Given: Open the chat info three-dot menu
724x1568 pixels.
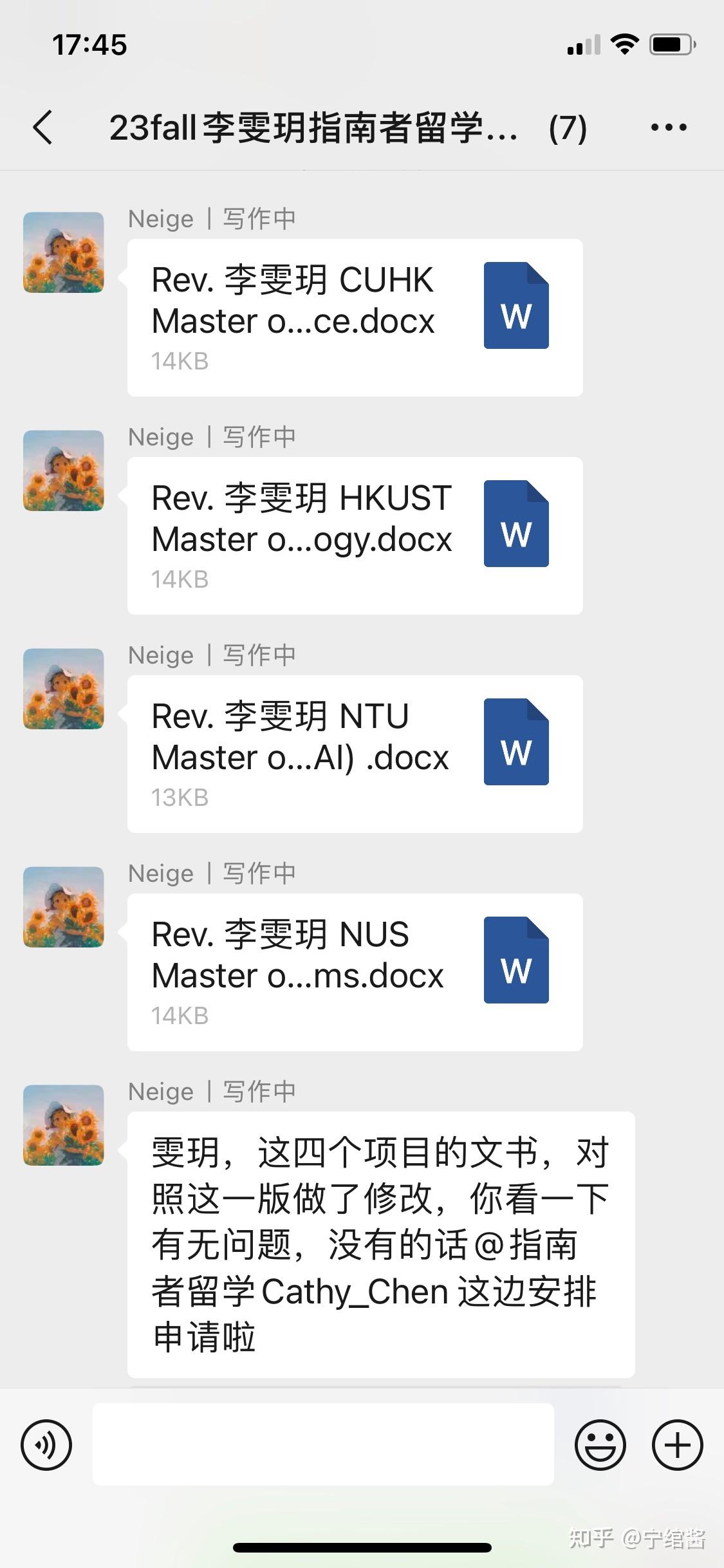Looking at the screenshot, I should [x=668, y=127].
